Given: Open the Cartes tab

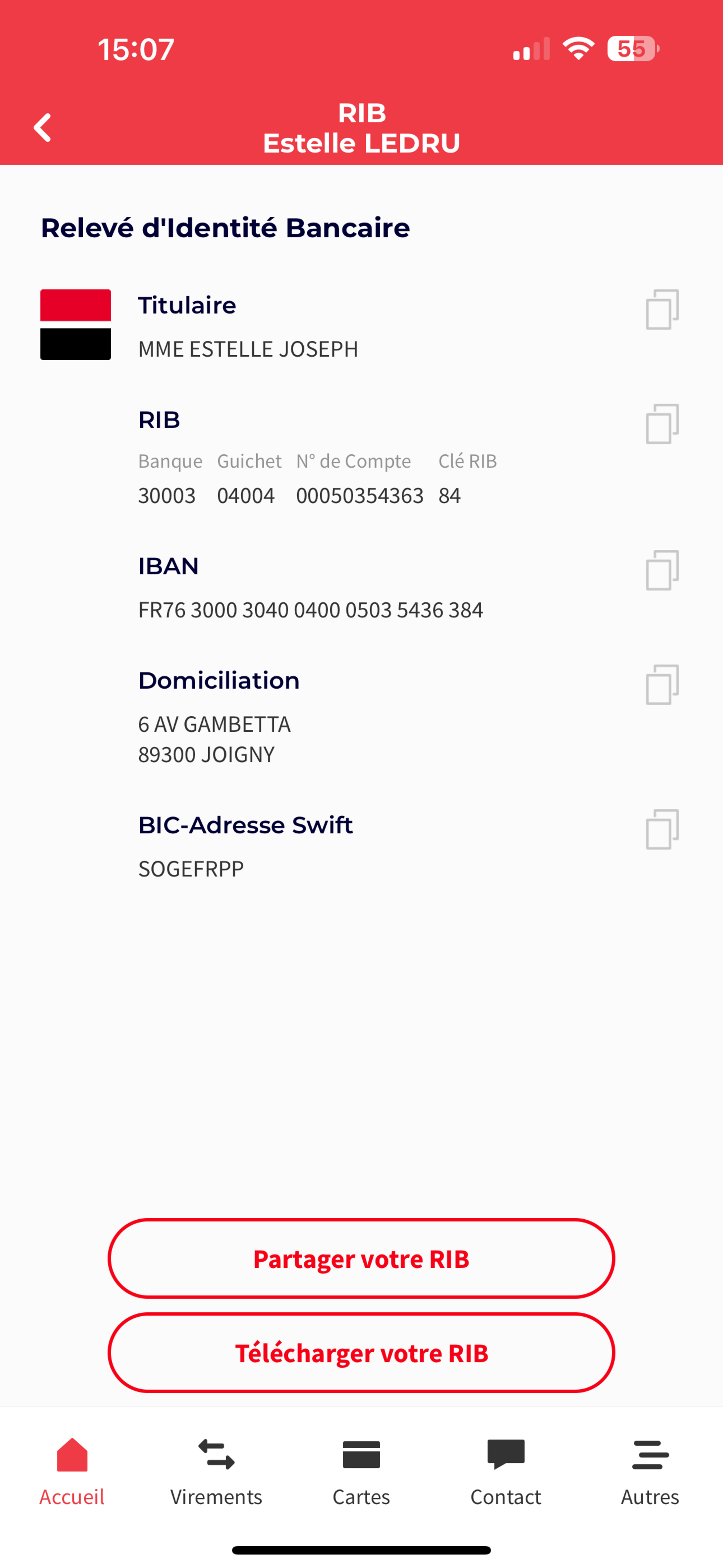Looking at the screenshot, I should [x=361, y=1471].
